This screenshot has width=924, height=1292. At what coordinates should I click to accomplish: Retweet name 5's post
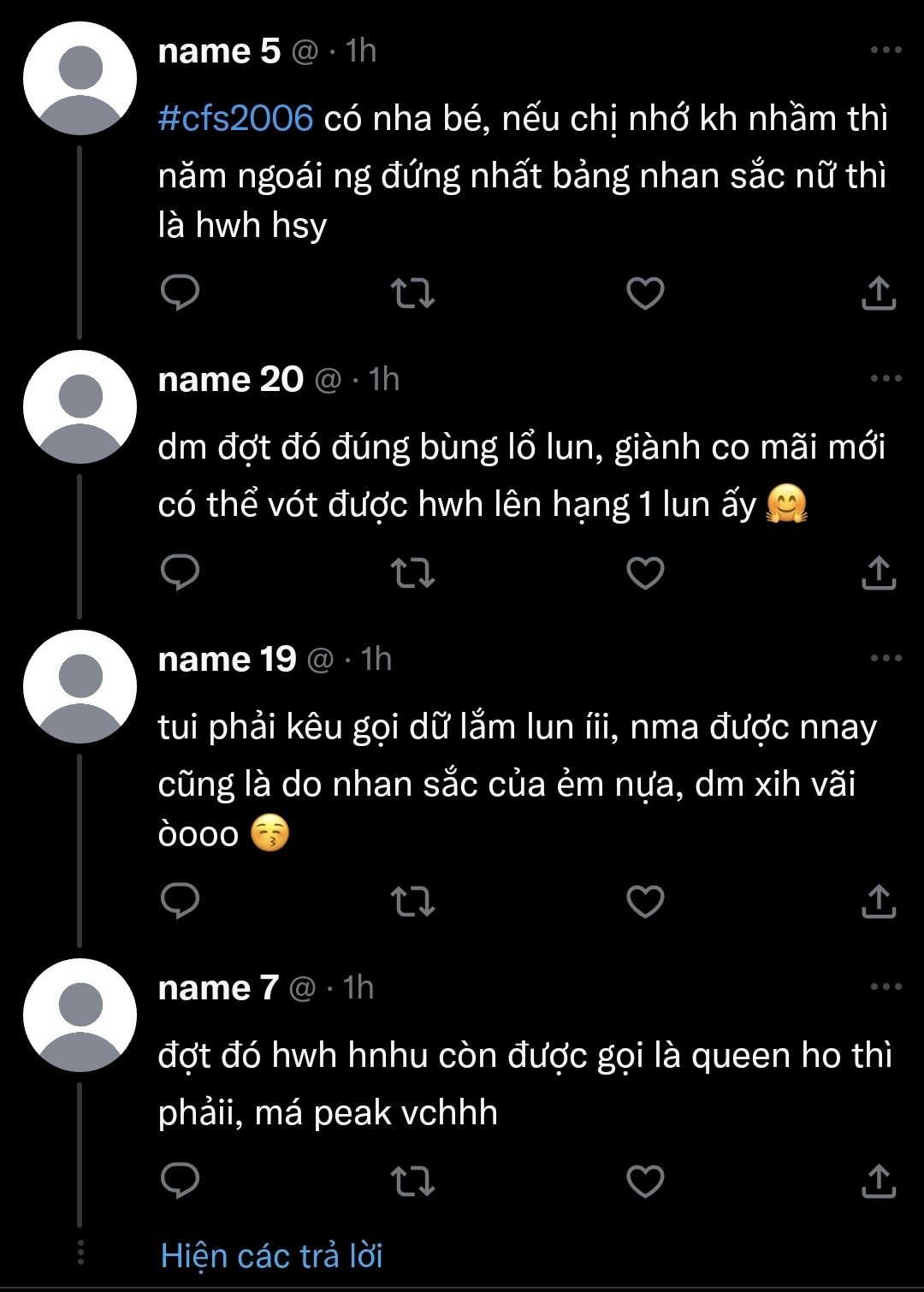[412, 293]
